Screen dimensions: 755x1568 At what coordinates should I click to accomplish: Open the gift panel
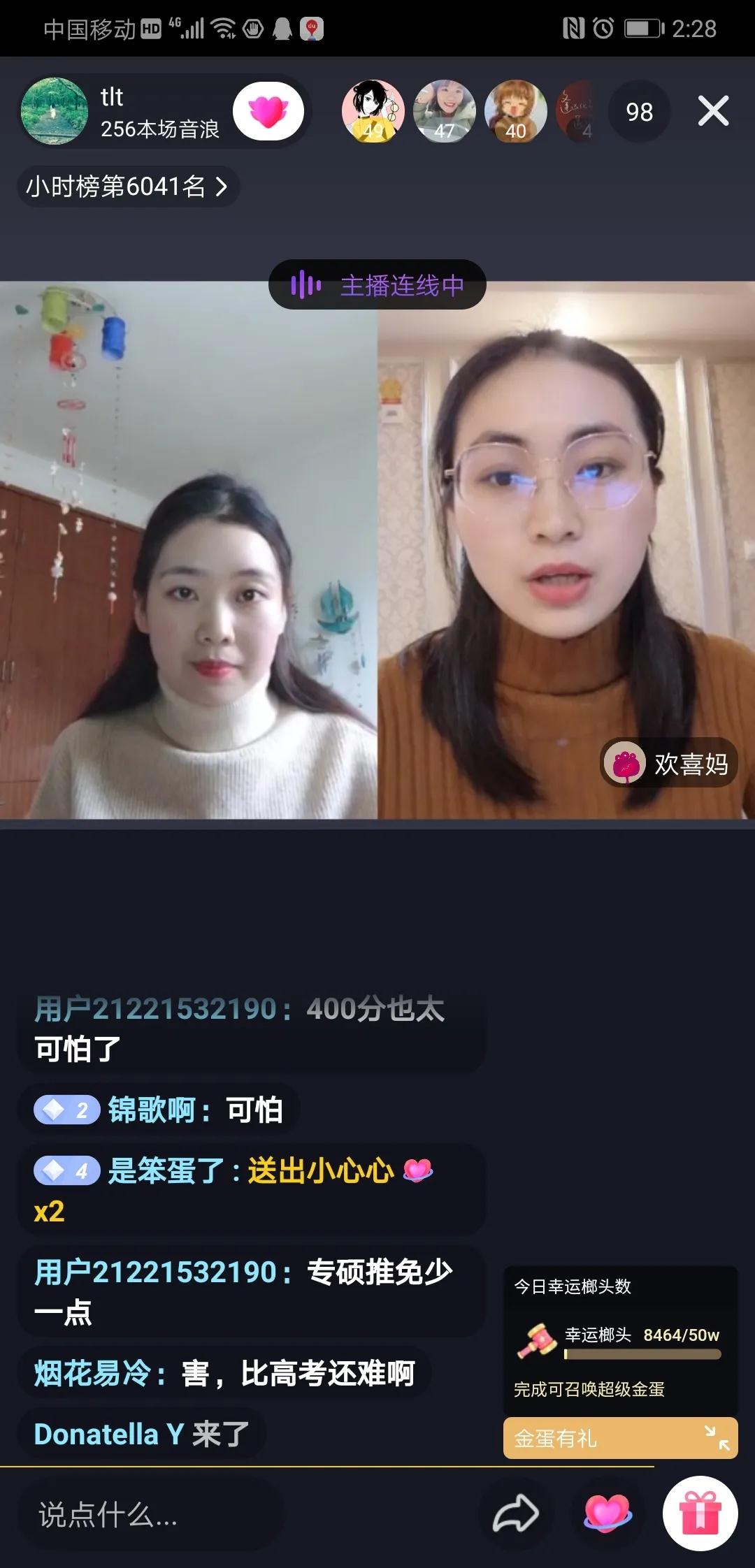[700, 1513]
